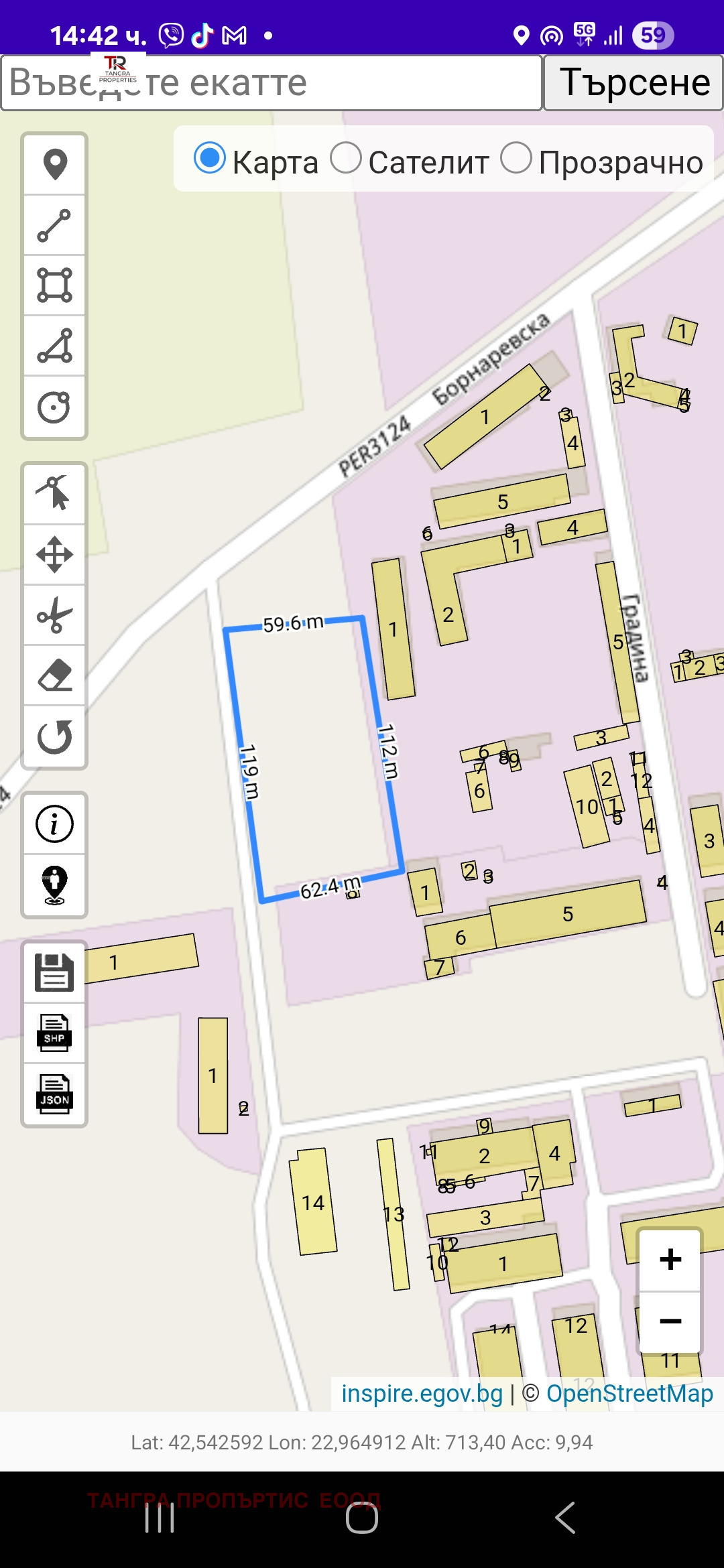Open the OpenStreetMap attribution link
The height and width of the screenshot is (1568, 724).
pyautogui.click(x=629, y=1394)
